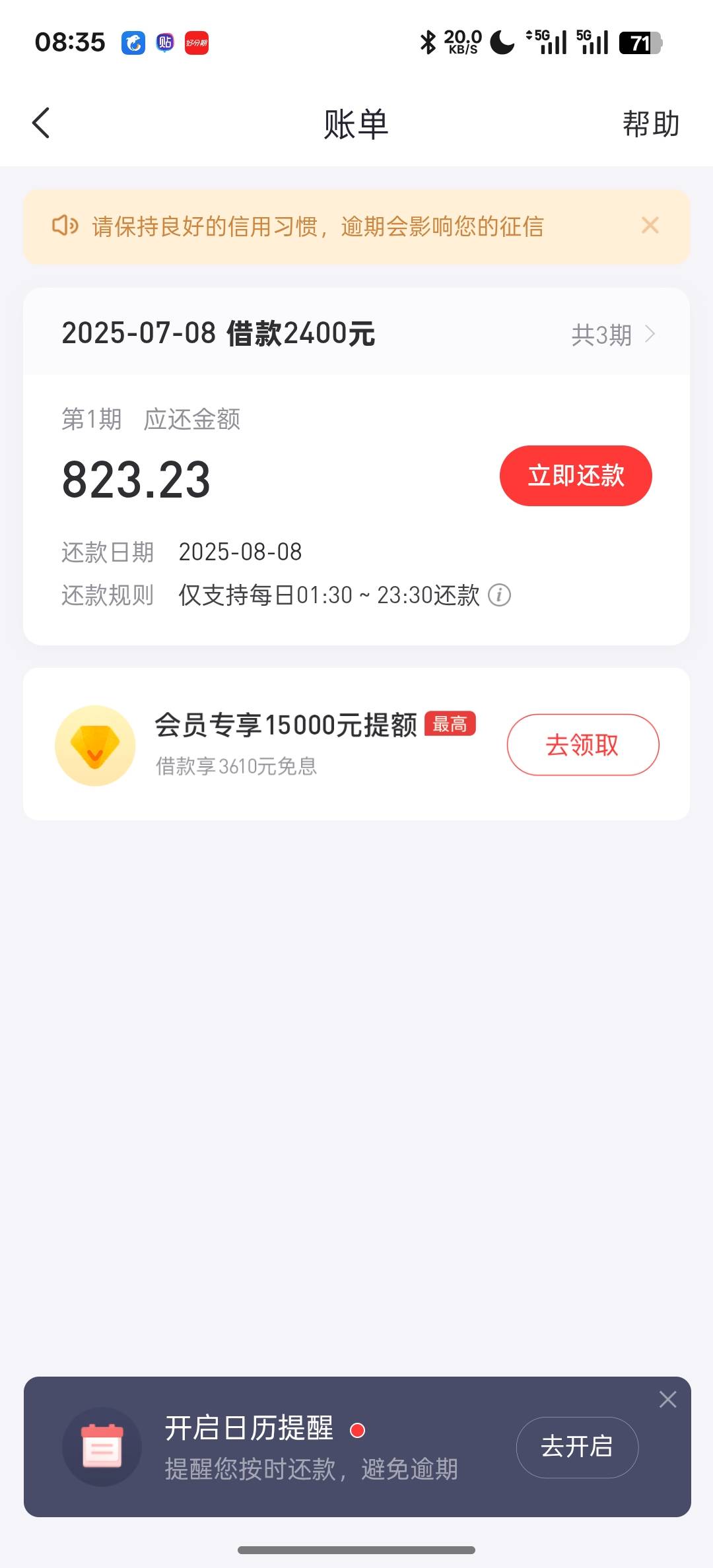
Task: Tap 去开启 to enable calendar reminder
Action: point(577,1447)
